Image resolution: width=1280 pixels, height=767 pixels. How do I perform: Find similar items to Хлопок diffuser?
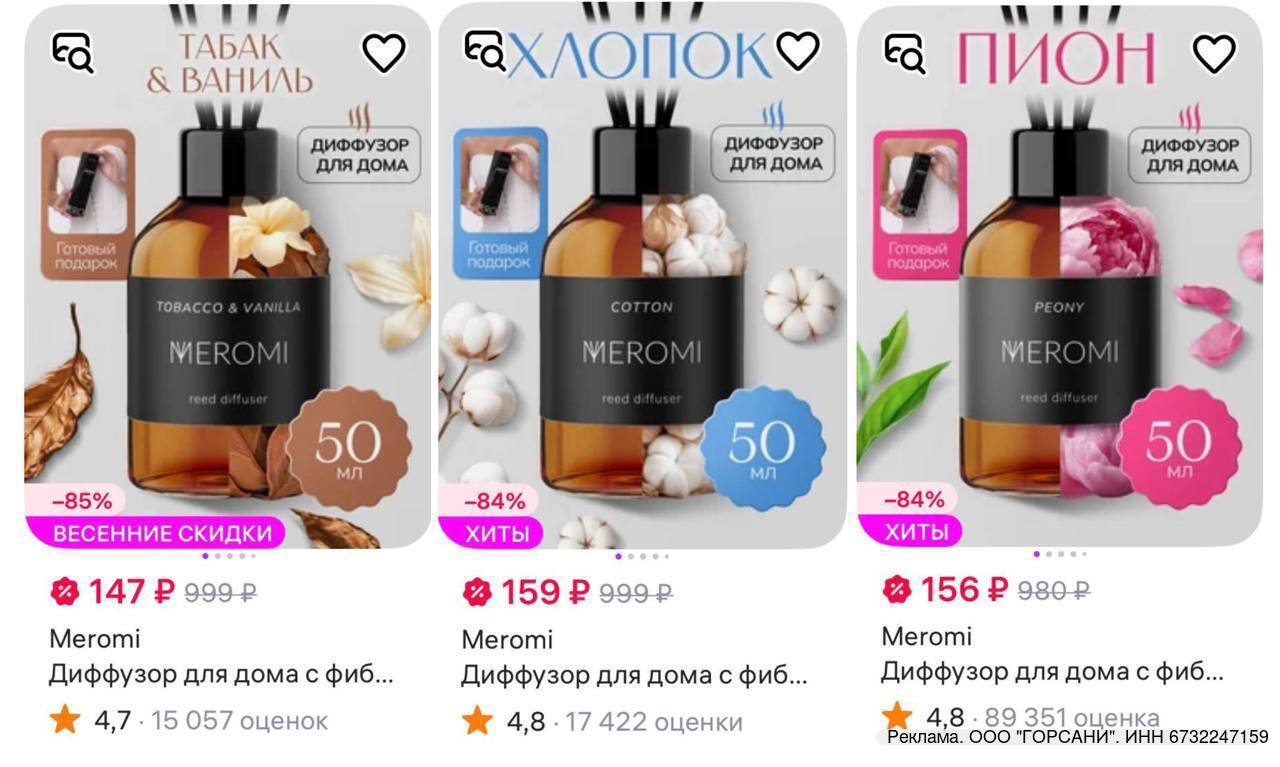[x=486, y=50]
